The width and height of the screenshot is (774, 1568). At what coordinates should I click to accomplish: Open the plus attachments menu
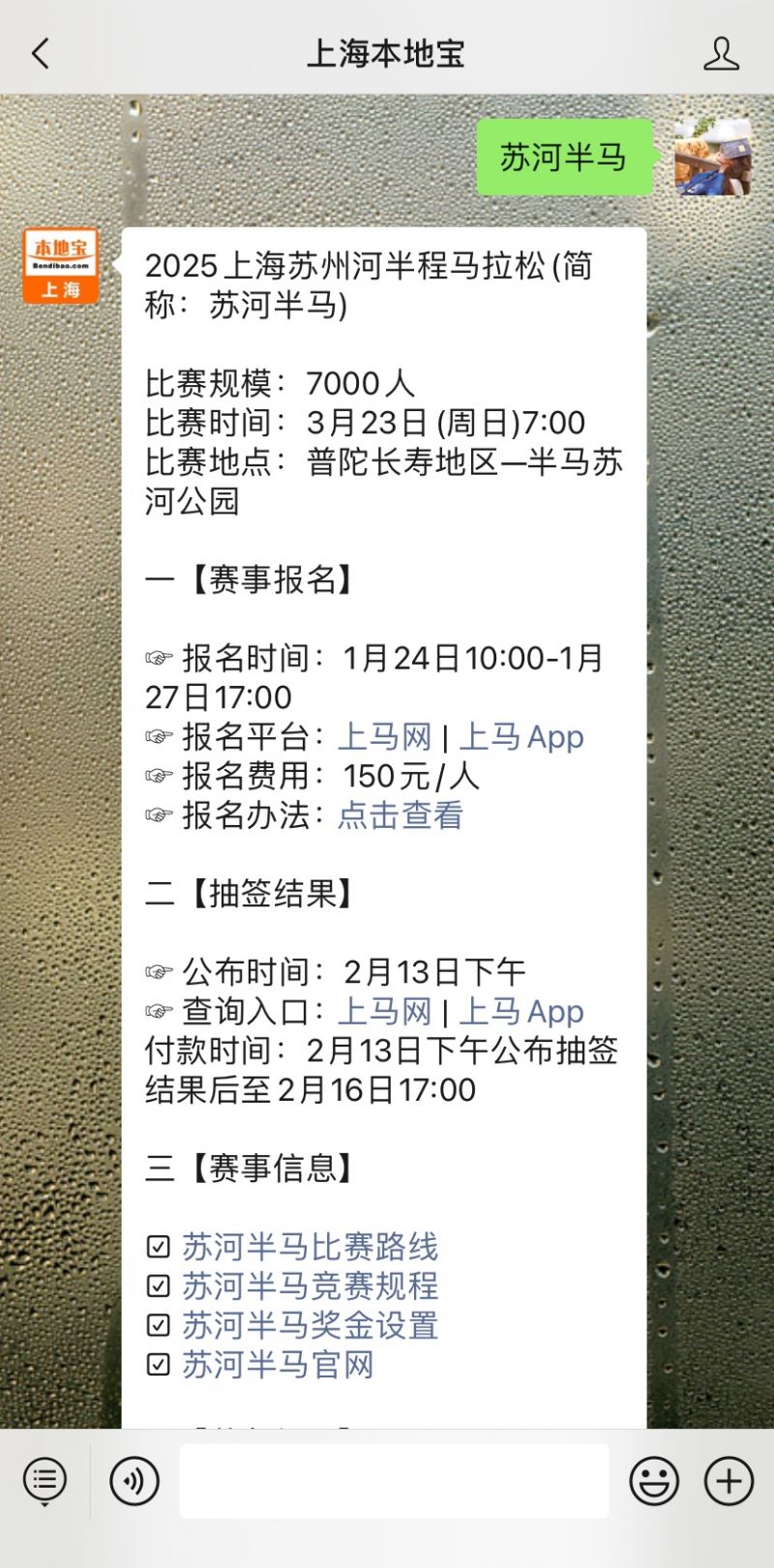(x=729, y=1481)
